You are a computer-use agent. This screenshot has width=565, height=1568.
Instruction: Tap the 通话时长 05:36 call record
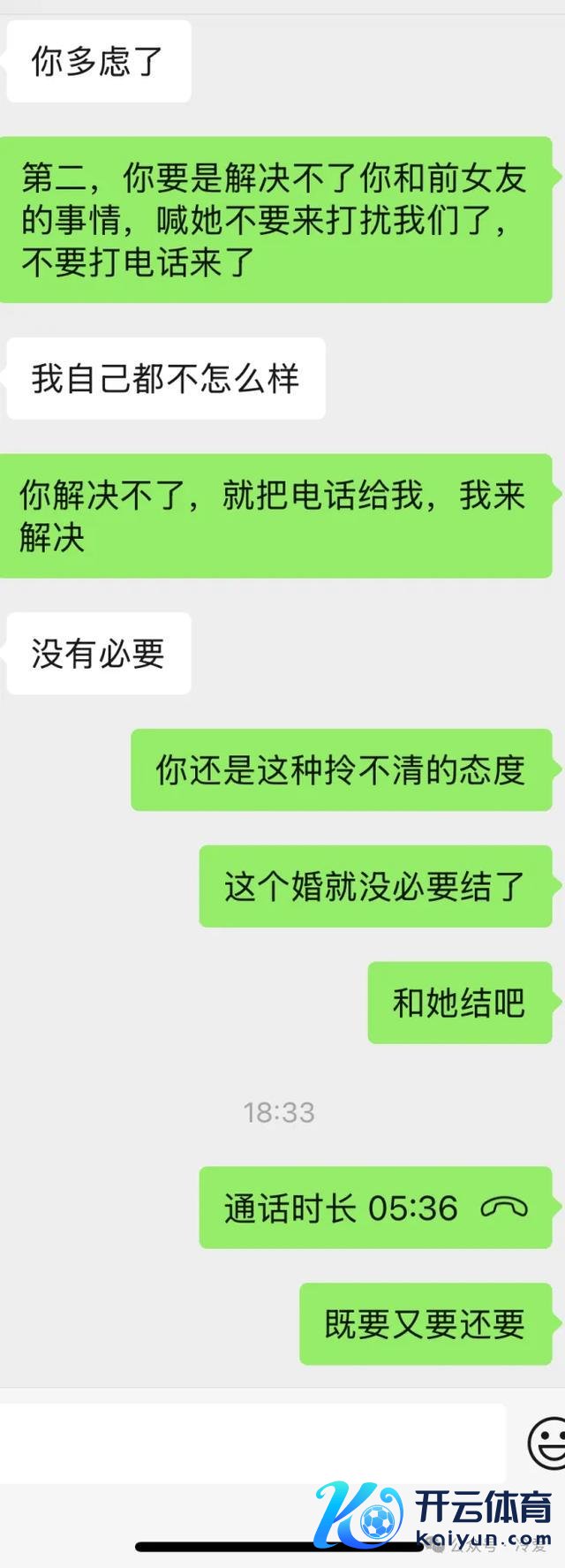tap(375, 1208)
